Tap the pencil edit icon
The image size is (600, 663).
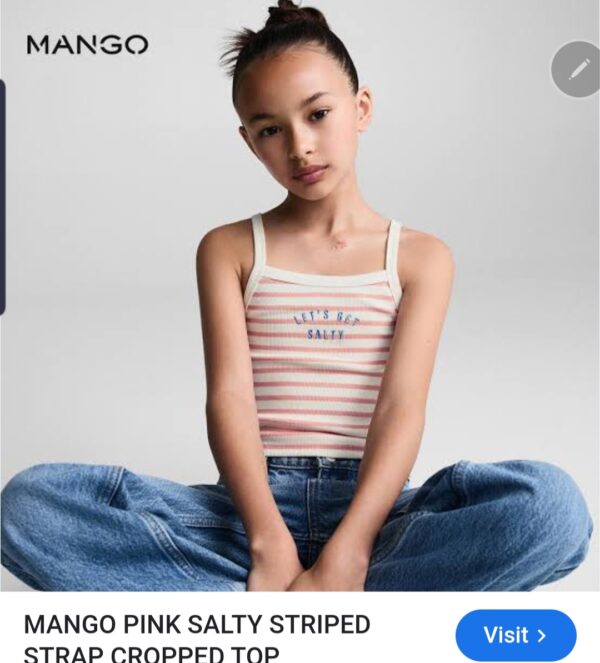[x=578, y=69]
